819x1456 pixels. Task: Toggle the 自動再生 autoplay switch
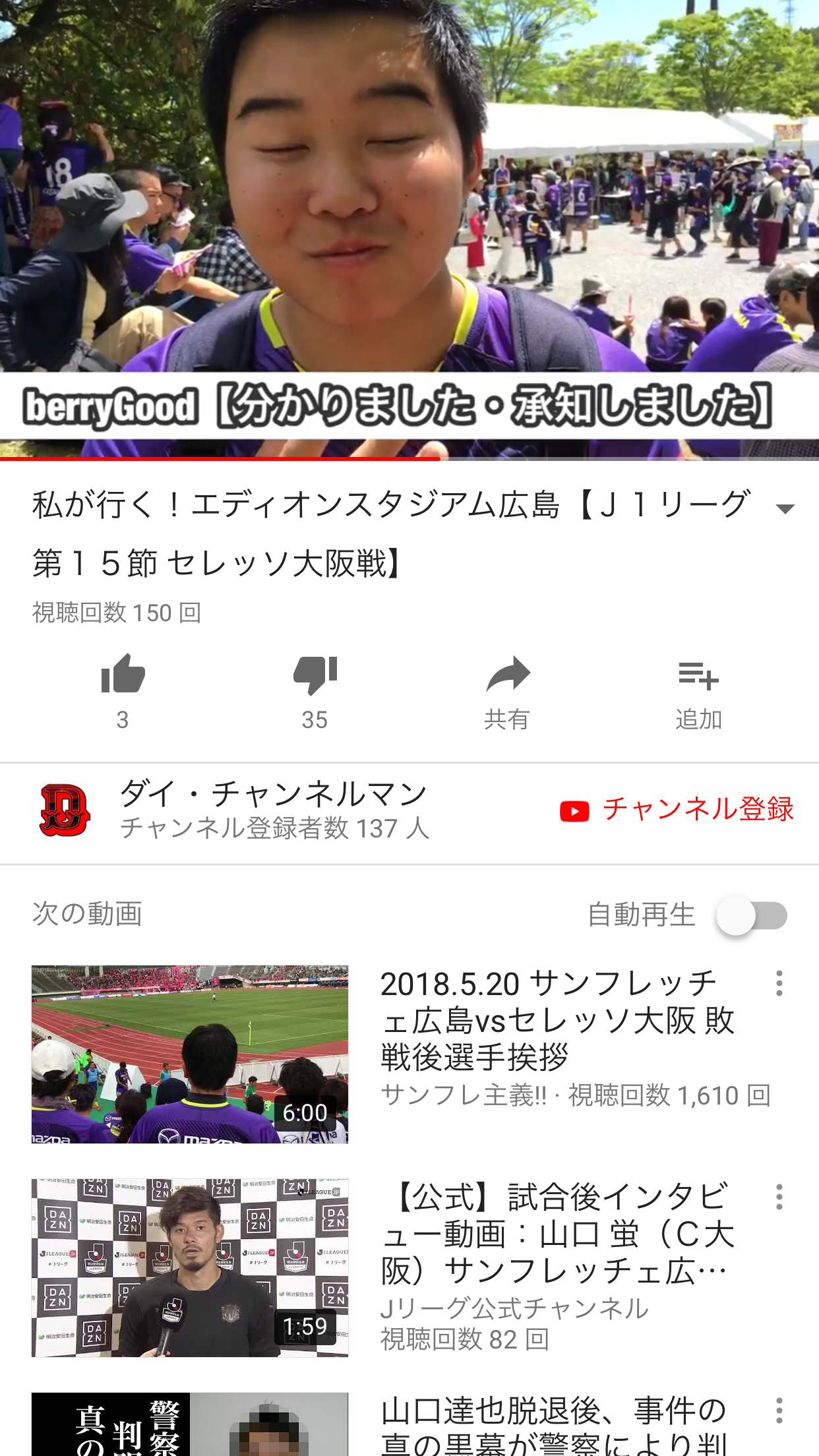tap(752, 915)
